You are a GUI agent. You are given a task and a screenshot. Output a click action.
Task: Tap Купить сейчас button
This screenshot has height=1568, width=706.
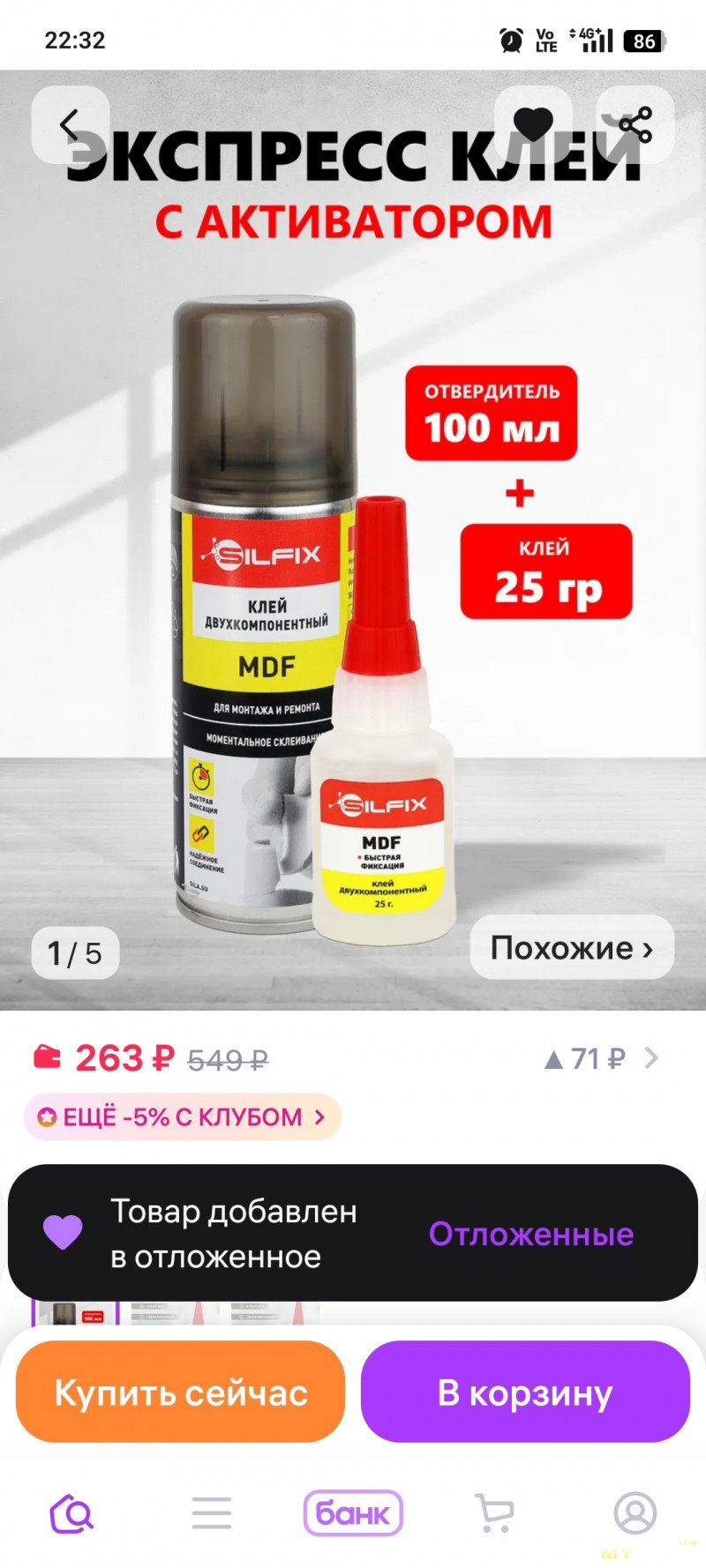click(x=181, y=1393)
